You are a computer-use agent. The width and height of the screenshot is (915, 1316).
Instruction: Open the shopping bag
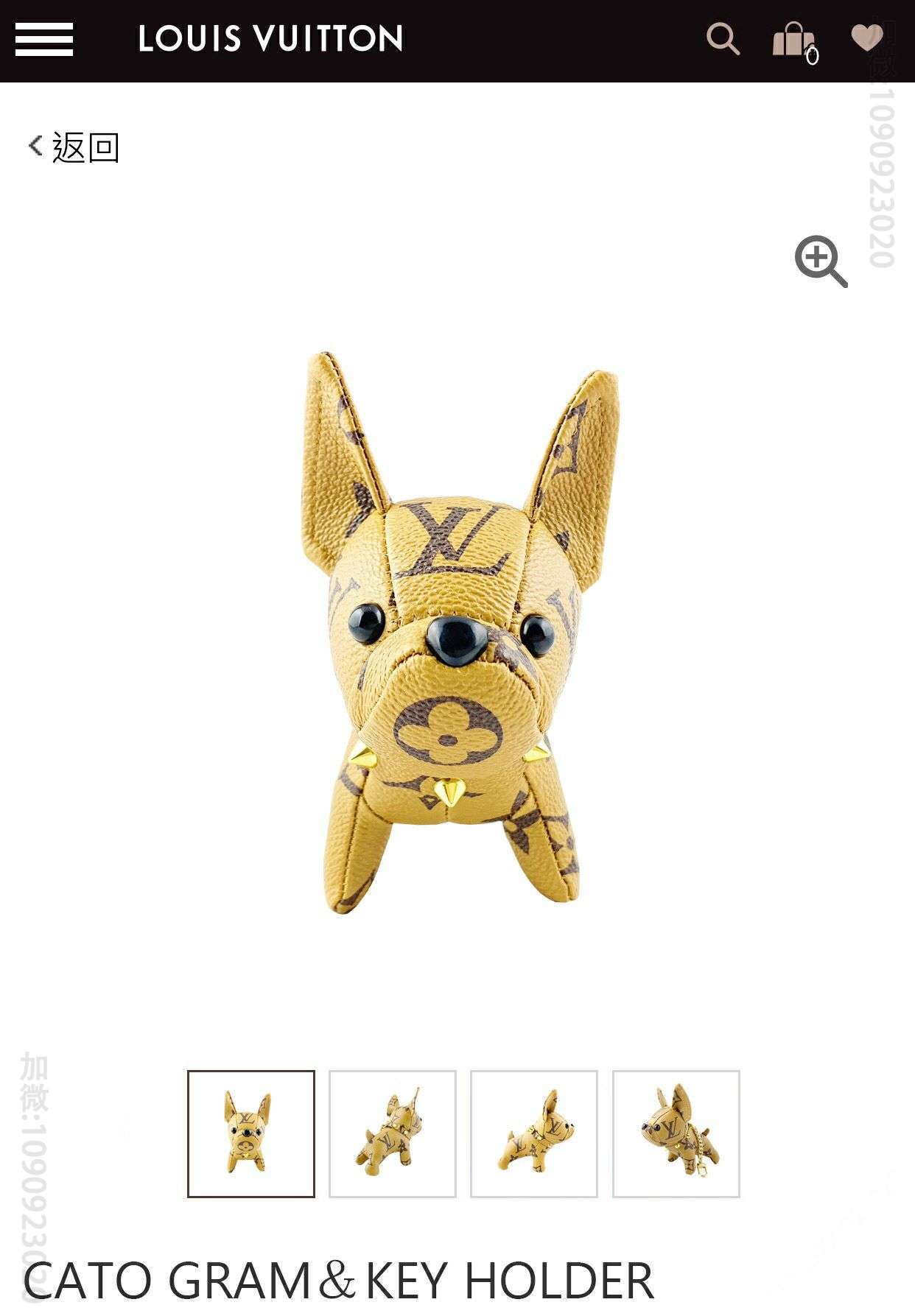pos(794,41)
